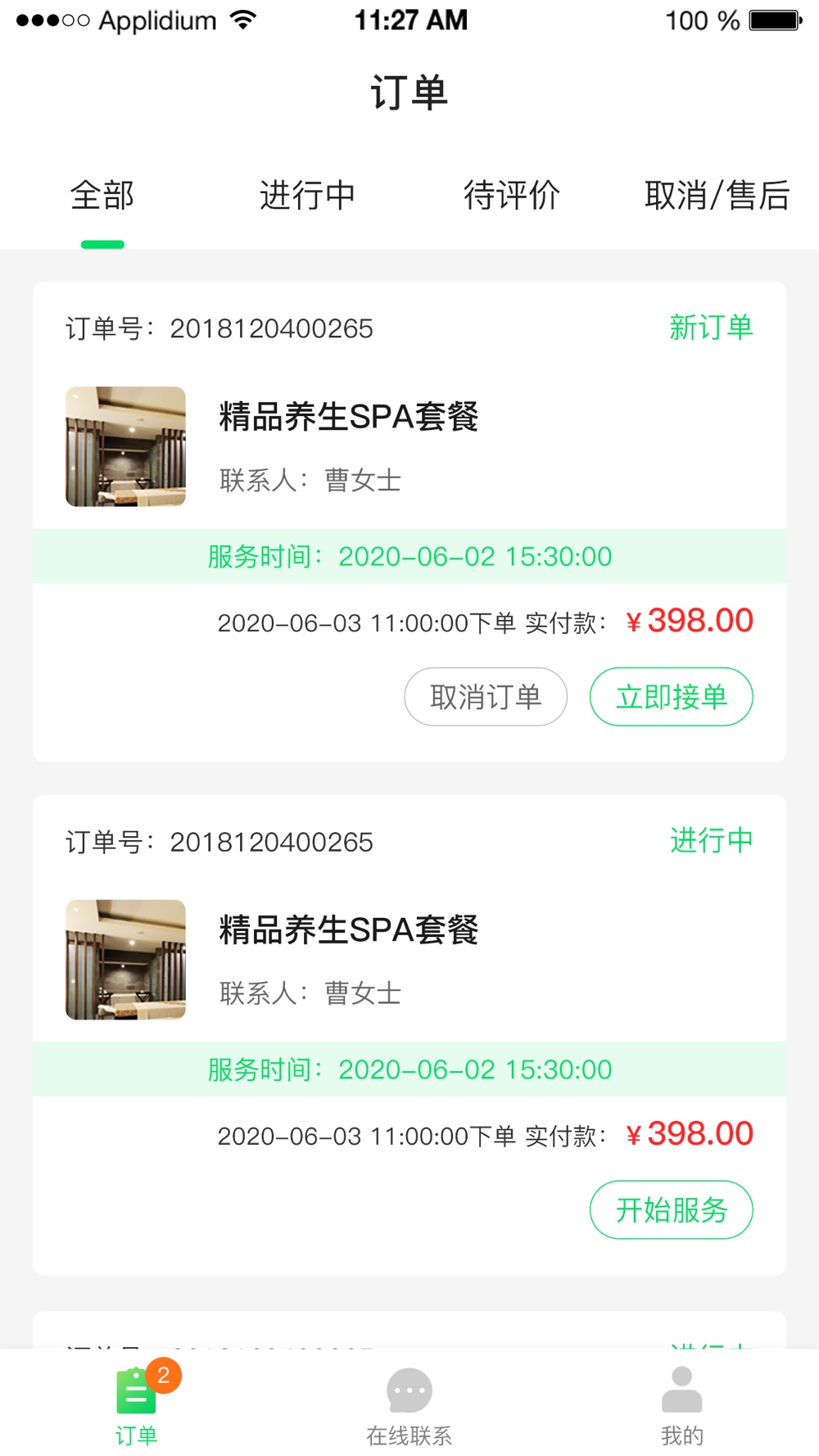Open the 待评价 tab
The height and width of the screenshot is (1456, 819).
point(512,196)
